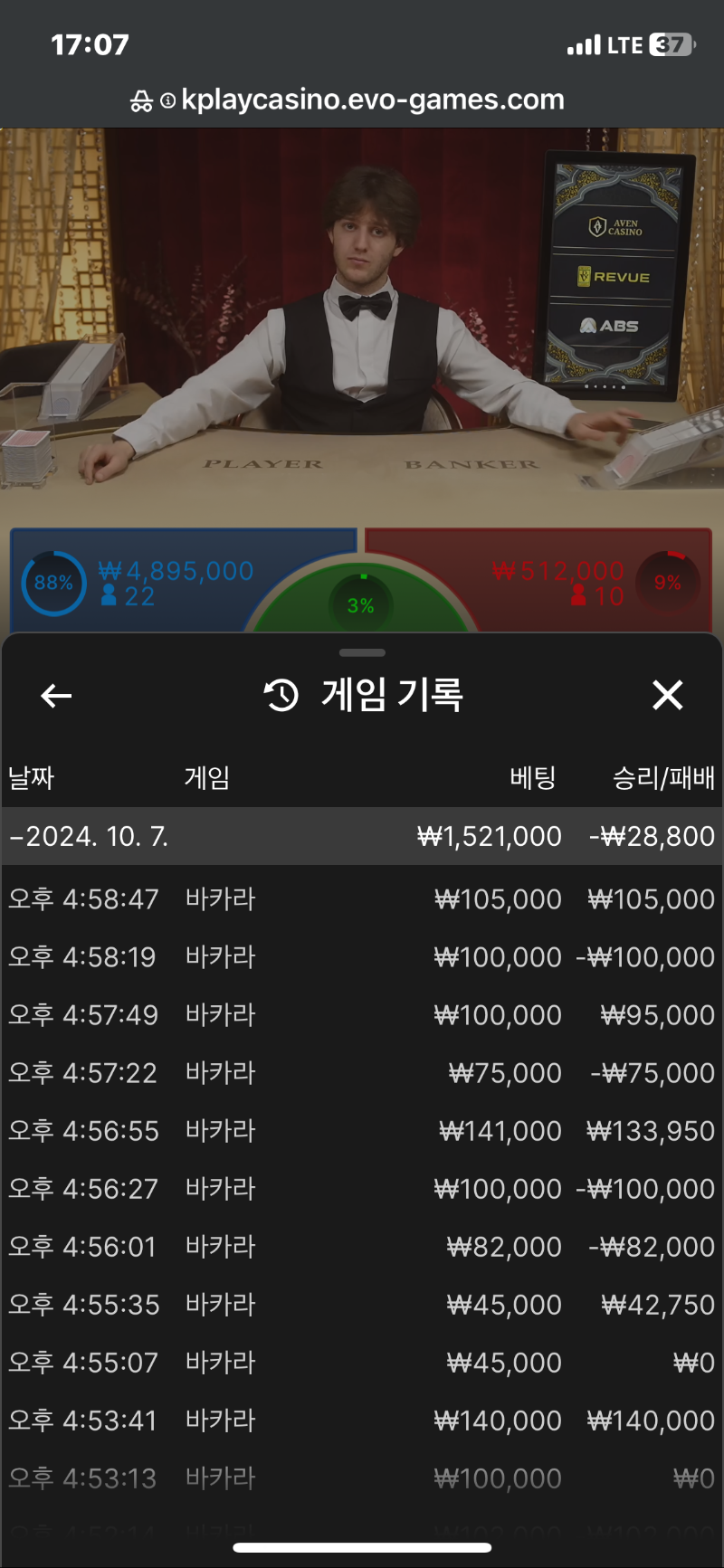Tap the kplaycasino.evo-games.com address bar
The image size is (724, 1568).
coord(371,100)
